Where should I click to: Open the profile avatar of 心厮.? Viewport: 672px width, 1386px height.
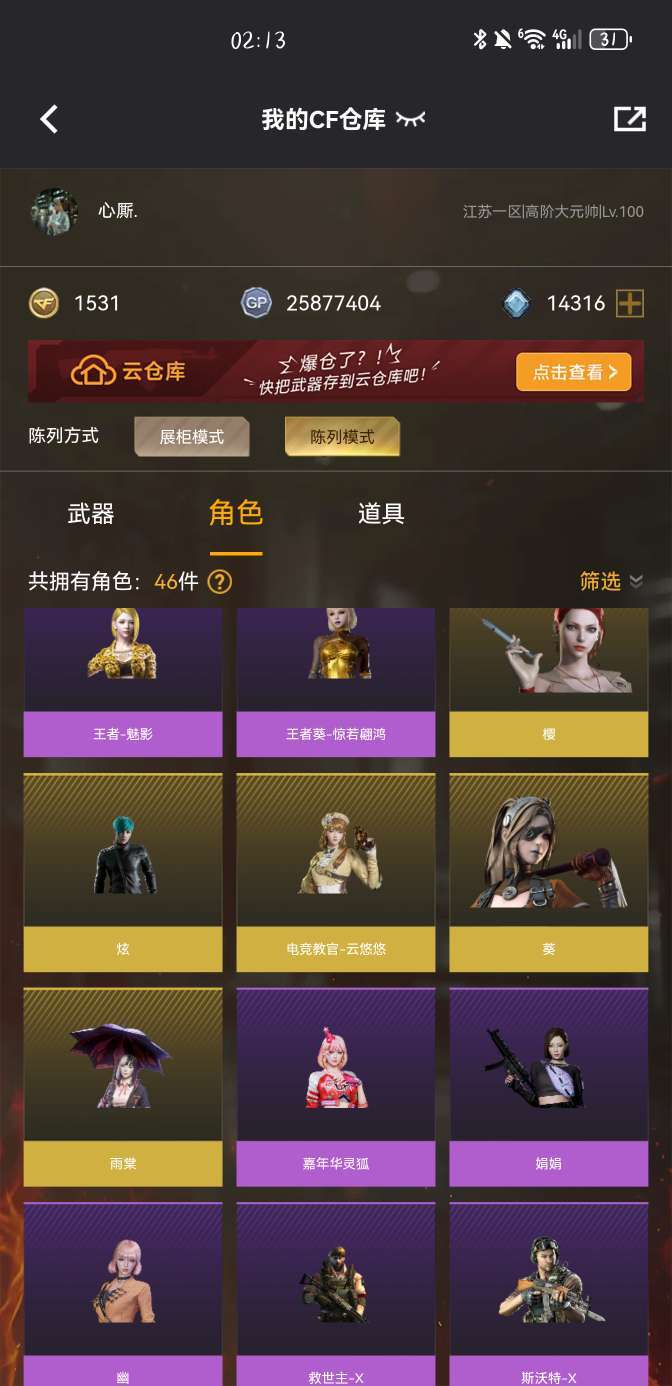(x=55, y=212)
